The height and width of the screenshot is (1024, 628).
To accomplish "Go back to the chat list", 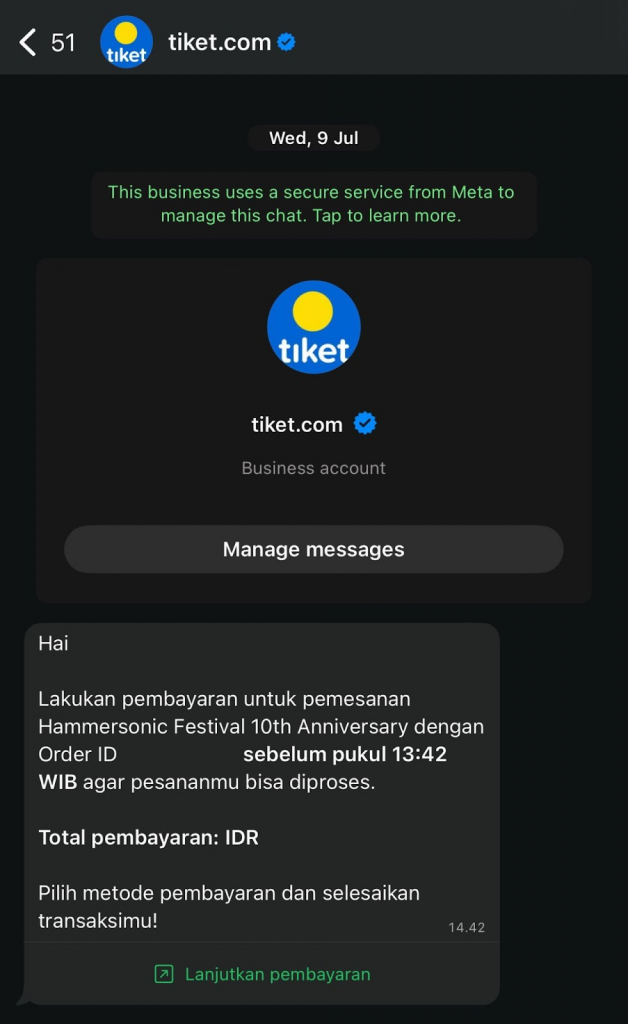I will tap(29, 42).
